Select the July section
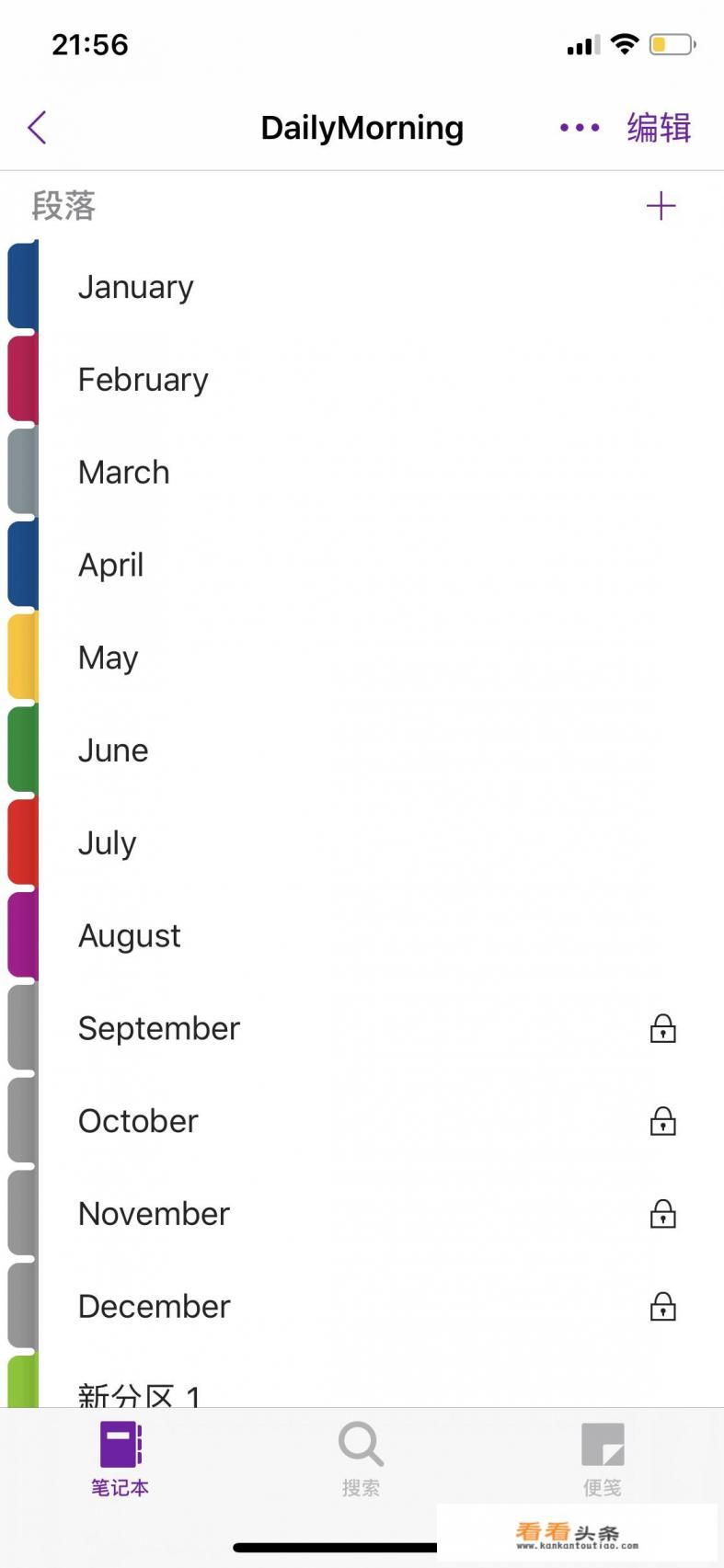Screen dimensions: 724x1568 click(x=108, y=843)
